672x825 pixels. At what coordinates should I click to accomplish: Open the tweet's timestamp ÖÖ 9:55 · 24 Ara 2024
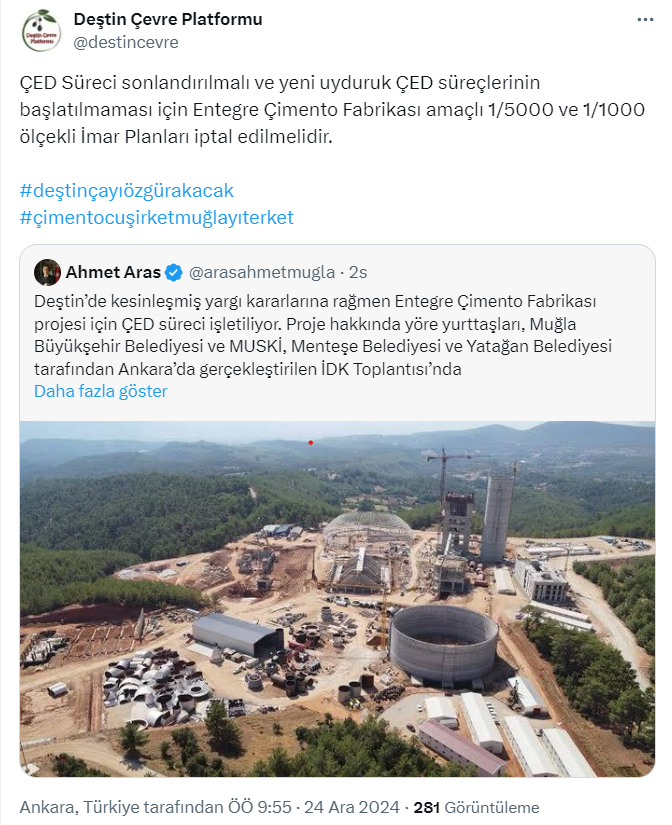(320, 807)
